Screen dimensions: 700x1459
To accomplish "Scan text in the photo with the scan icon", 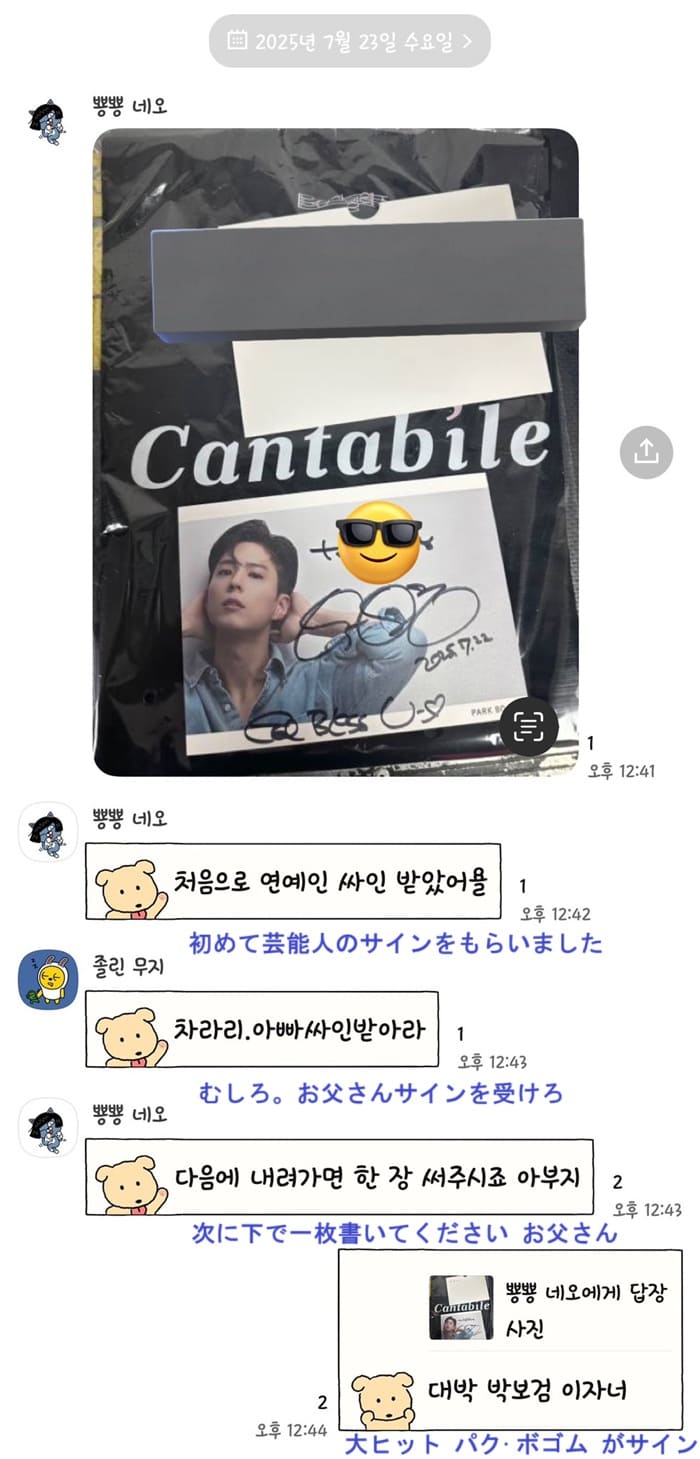I will [528, 726].
